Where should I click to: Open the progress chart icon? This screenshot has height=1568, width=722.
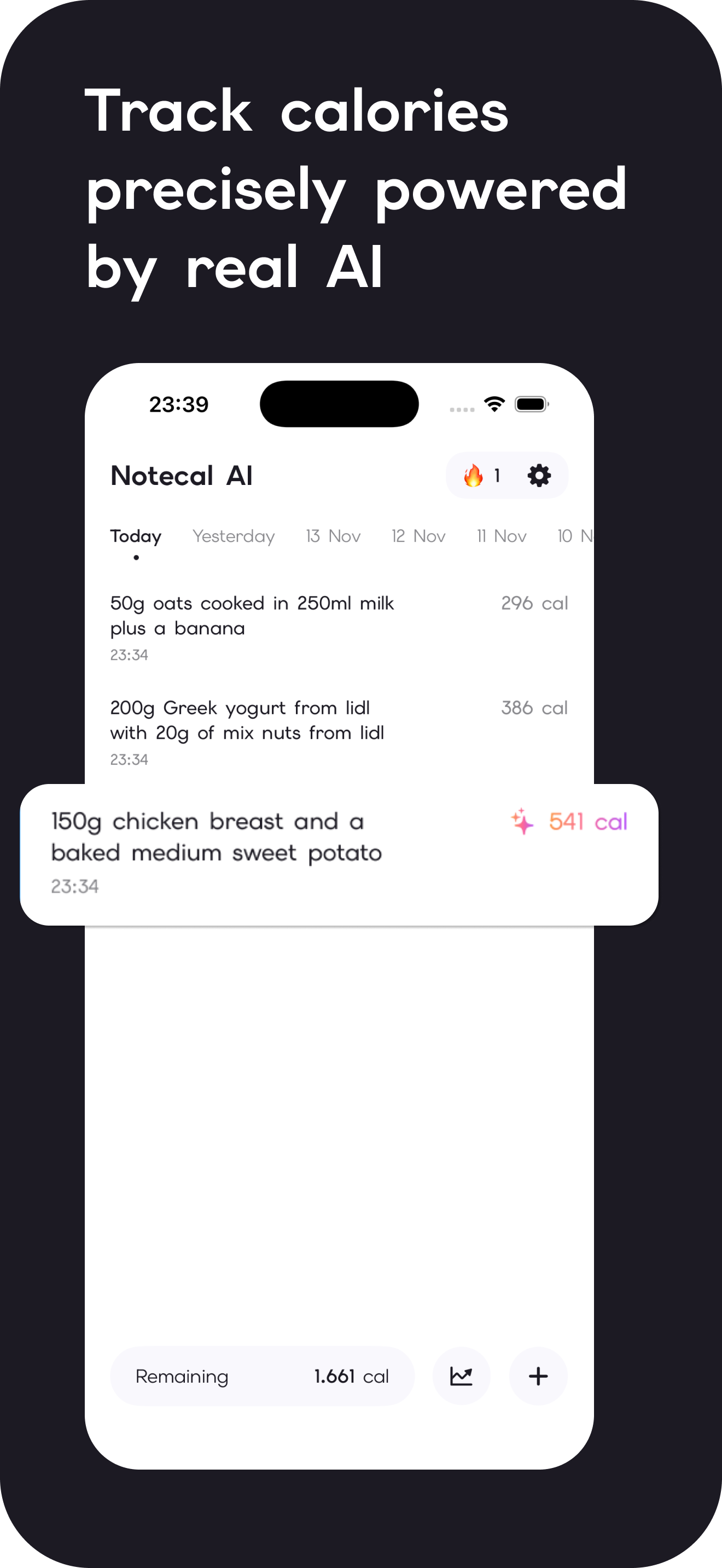pyautogui.click(x=462, y=1376)
